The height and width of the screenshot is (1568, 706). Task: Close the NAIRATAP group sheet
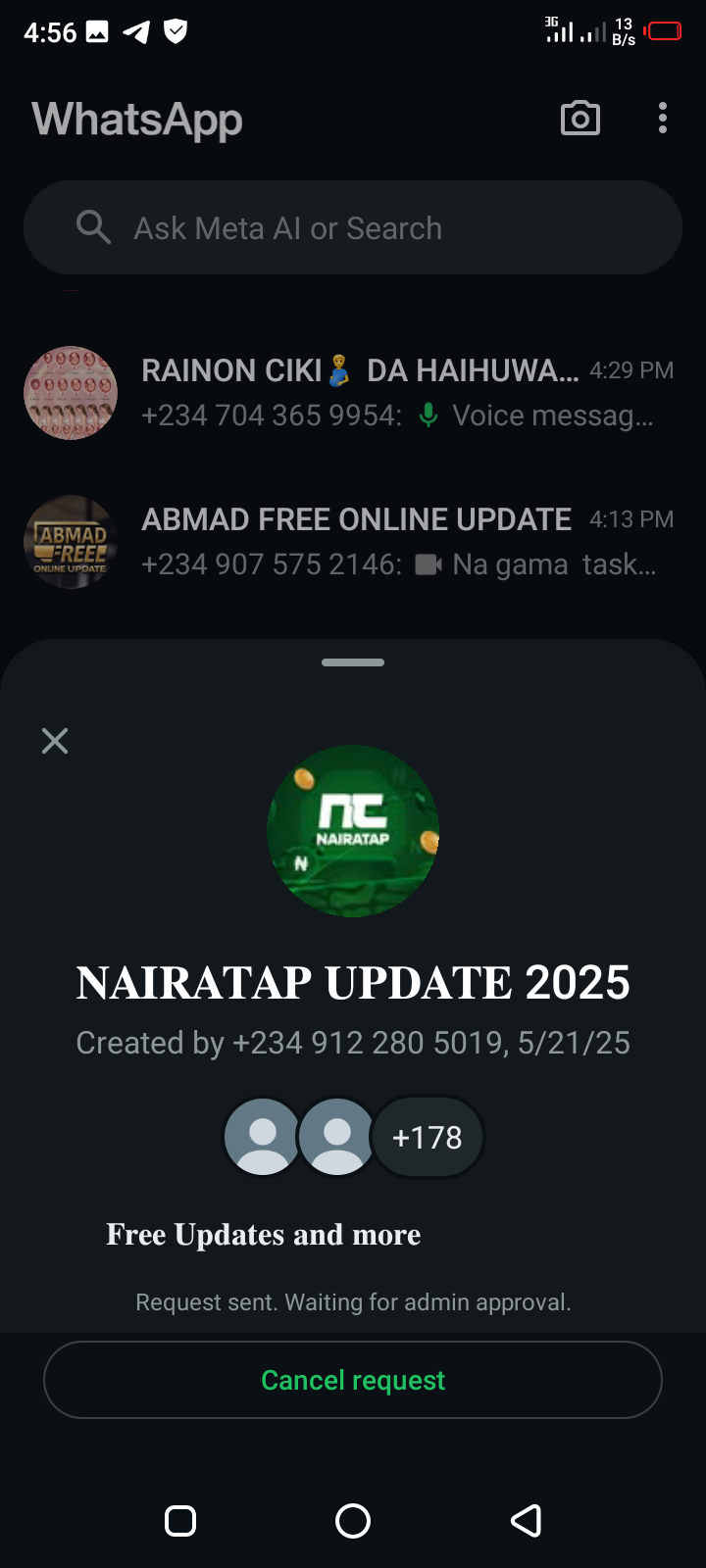(x=55, y=741)
